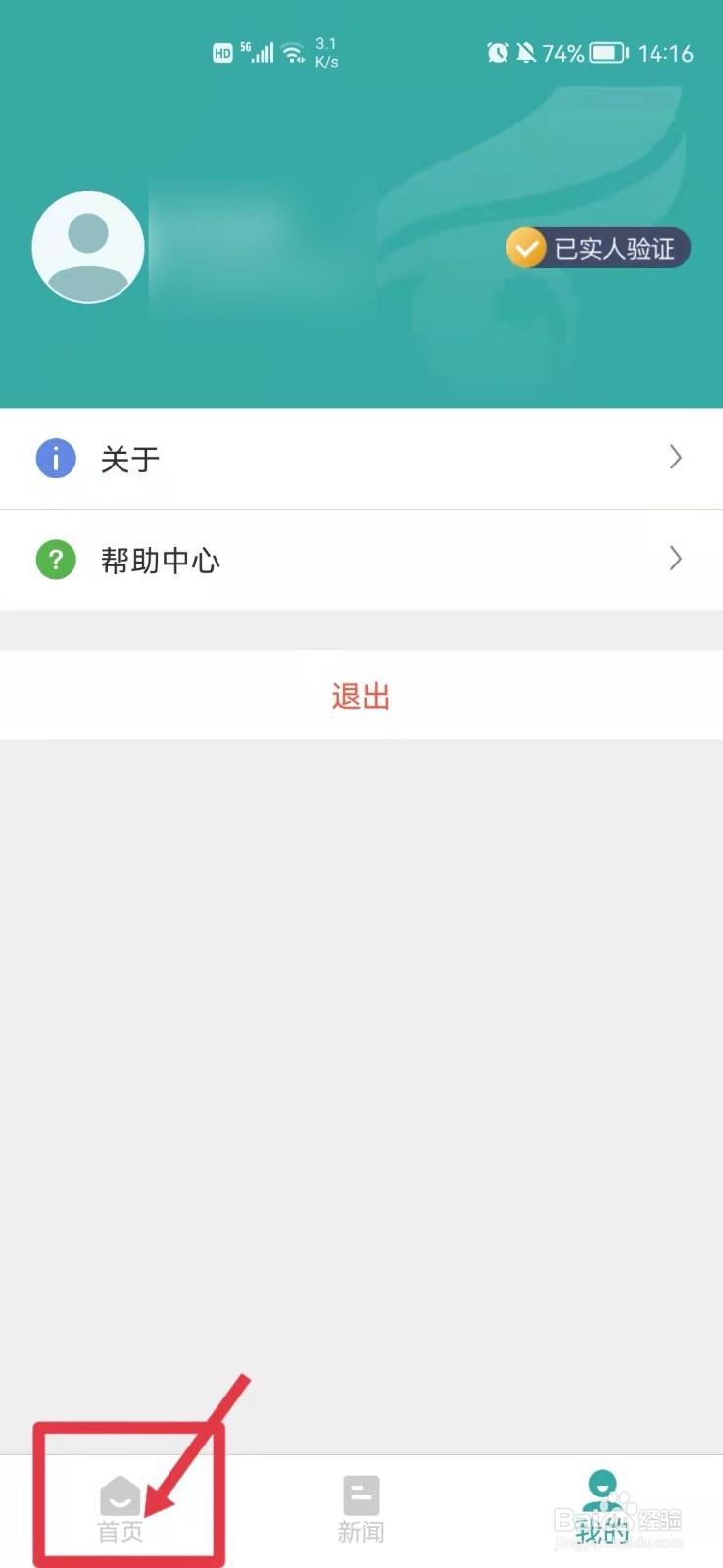This screenshot has width=723, height=1568.
Task: Tap the 已实人验证 verification badge
Action: point(597,248)
